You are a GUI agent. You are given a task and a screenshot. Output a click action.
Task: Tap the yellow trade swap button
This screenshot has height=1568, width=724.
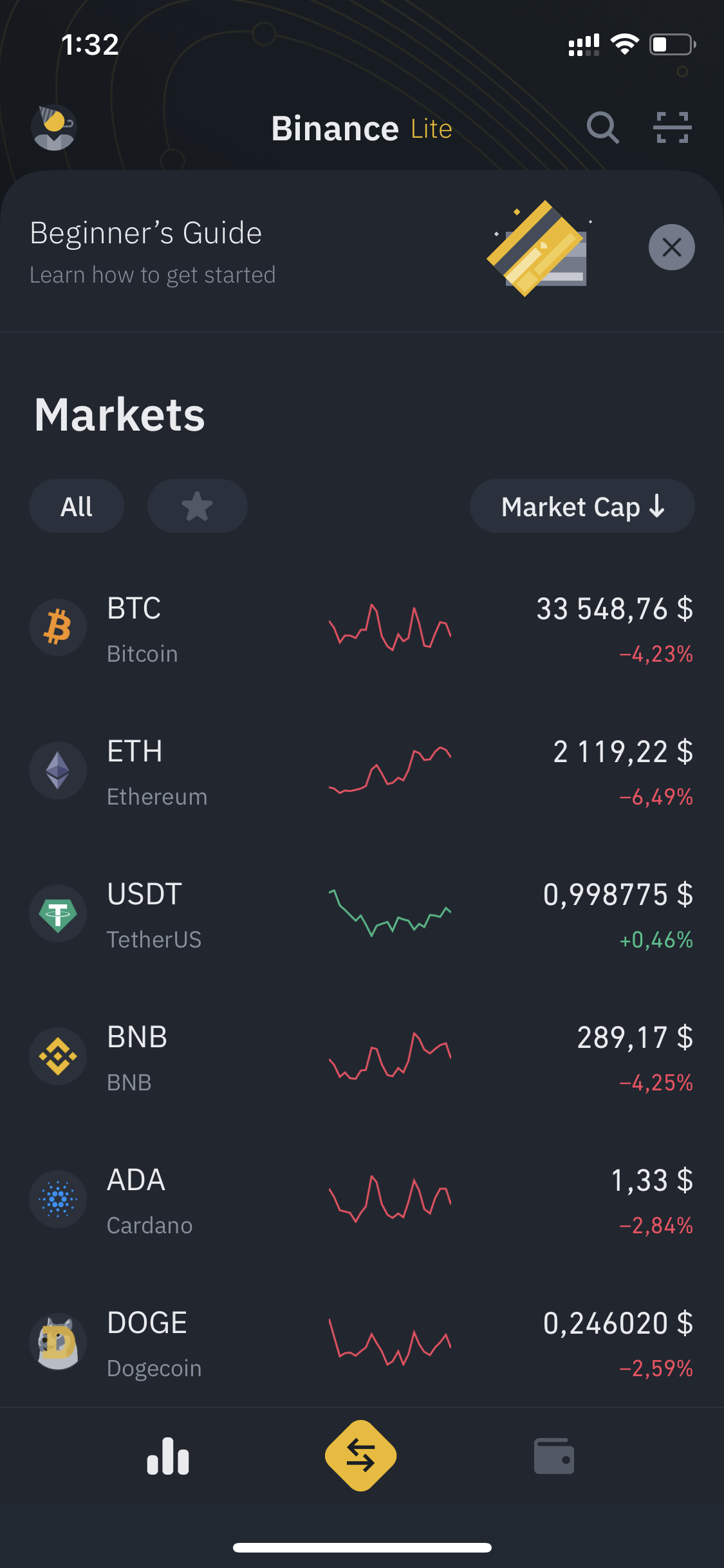point(360,1456)
